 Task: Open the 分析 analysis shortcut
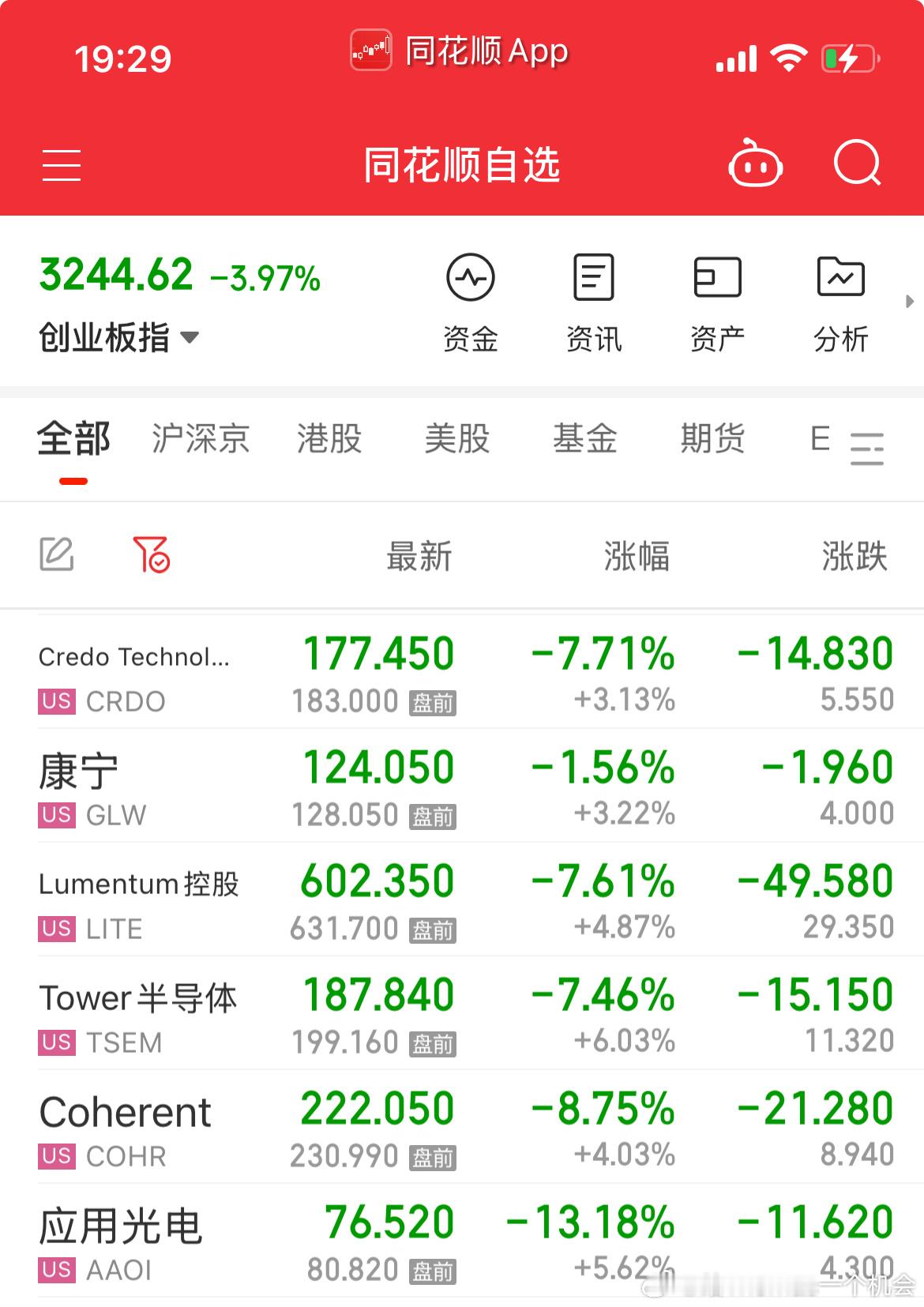pos(841,302)
